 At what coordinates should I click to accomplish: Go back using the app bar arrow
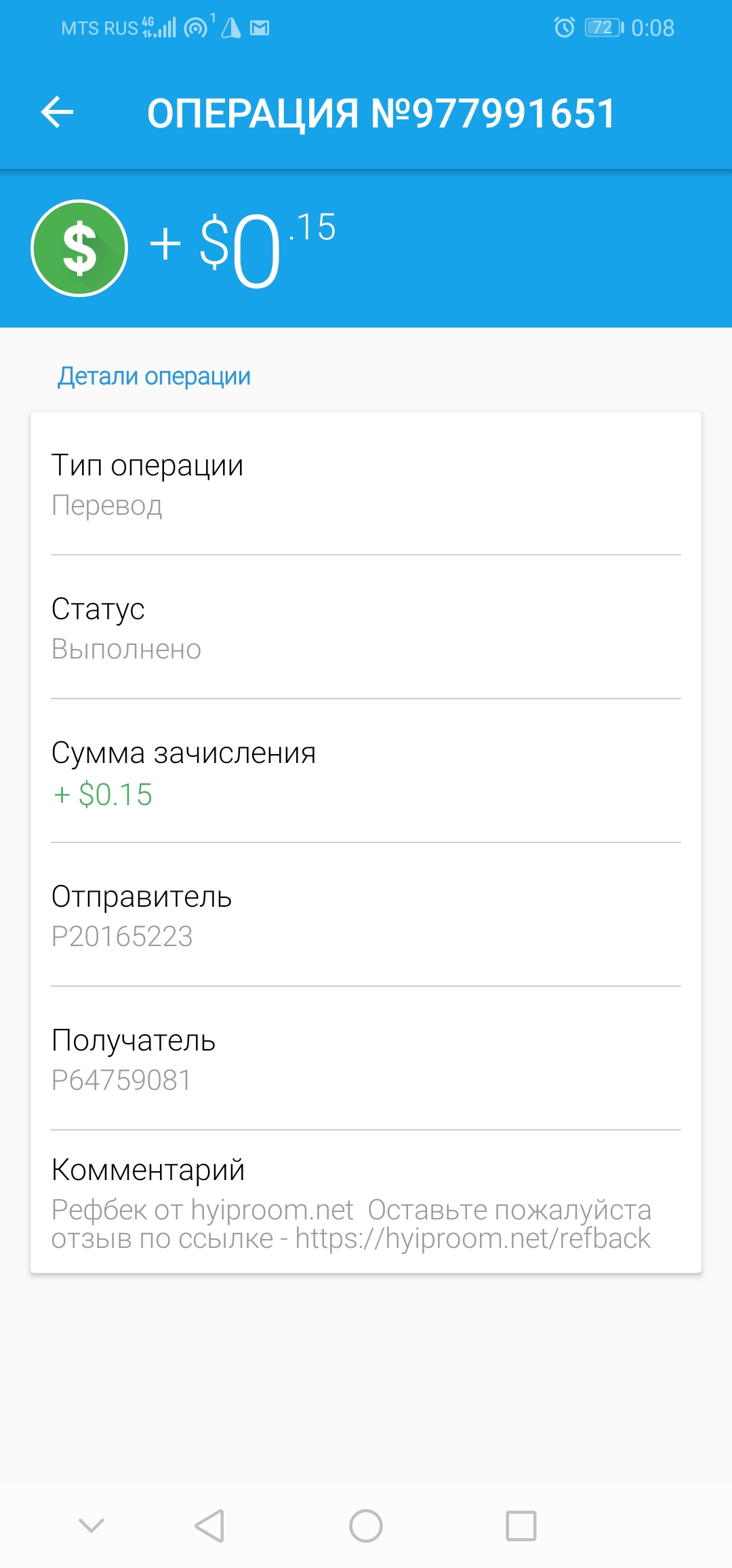pos(57,113)
